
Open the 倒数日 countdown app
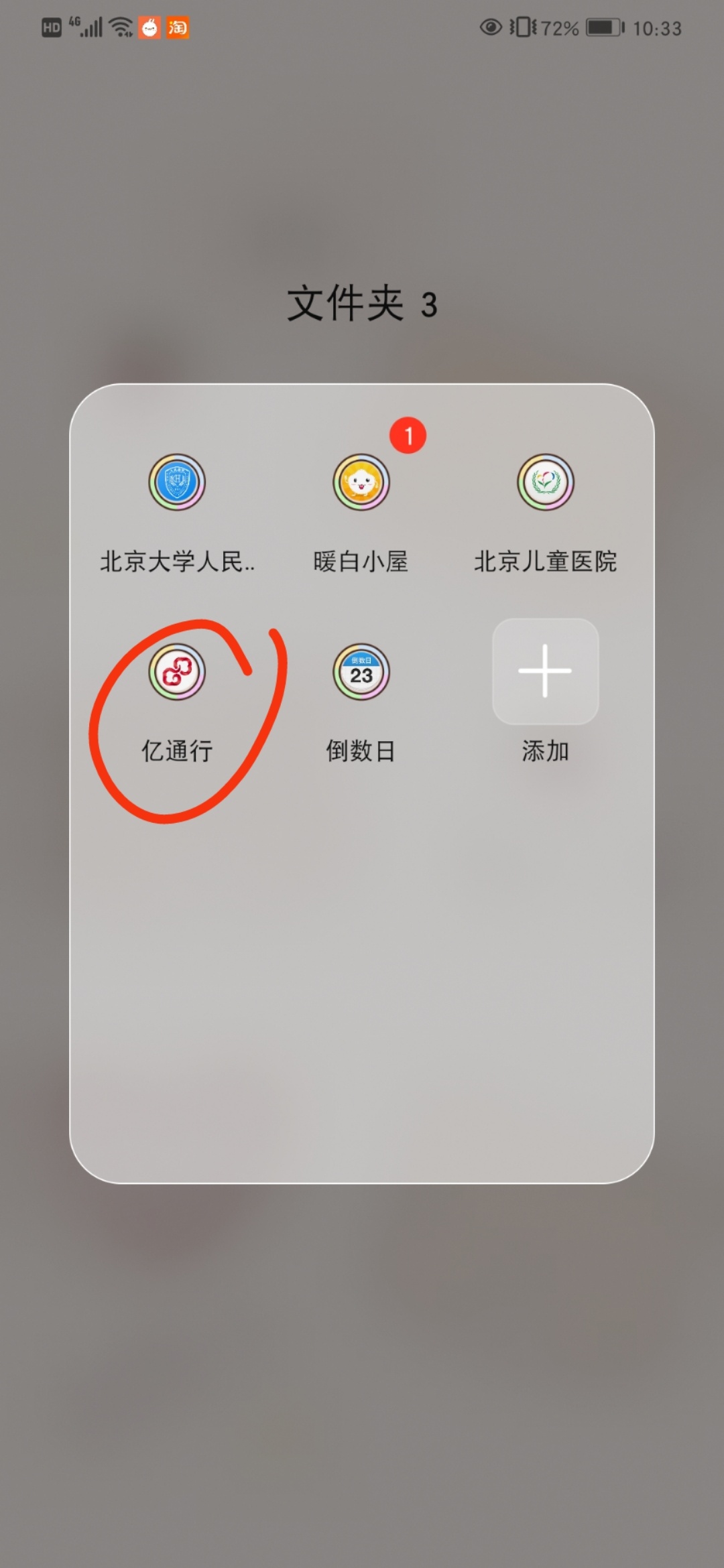(x=361, y=672)
